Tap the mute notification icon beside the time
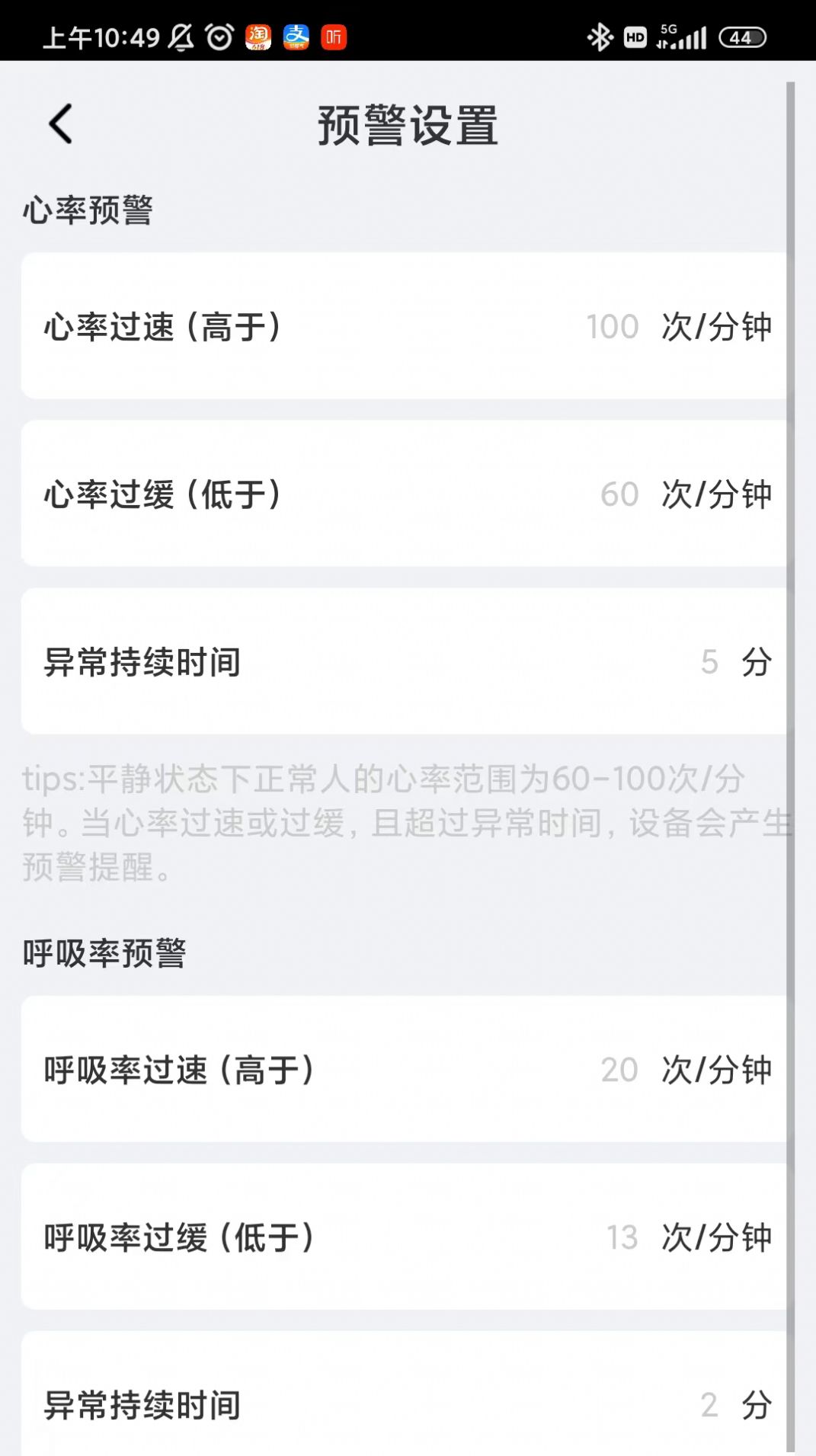This screenshot has height=1456, width=816. click(x=180, y=35)
